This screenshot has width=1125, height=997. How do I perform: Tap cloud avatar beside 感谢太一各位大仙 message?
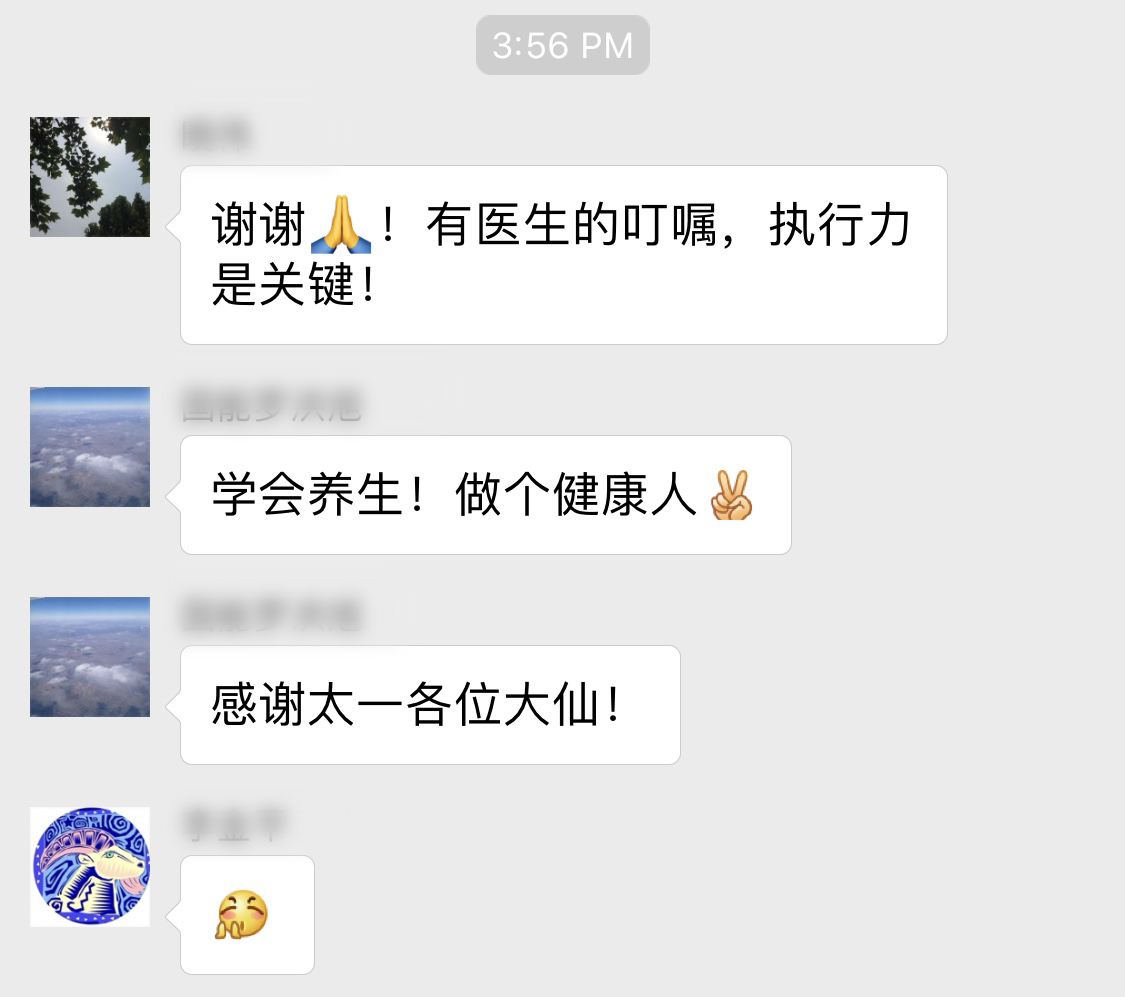pos(90,657)
